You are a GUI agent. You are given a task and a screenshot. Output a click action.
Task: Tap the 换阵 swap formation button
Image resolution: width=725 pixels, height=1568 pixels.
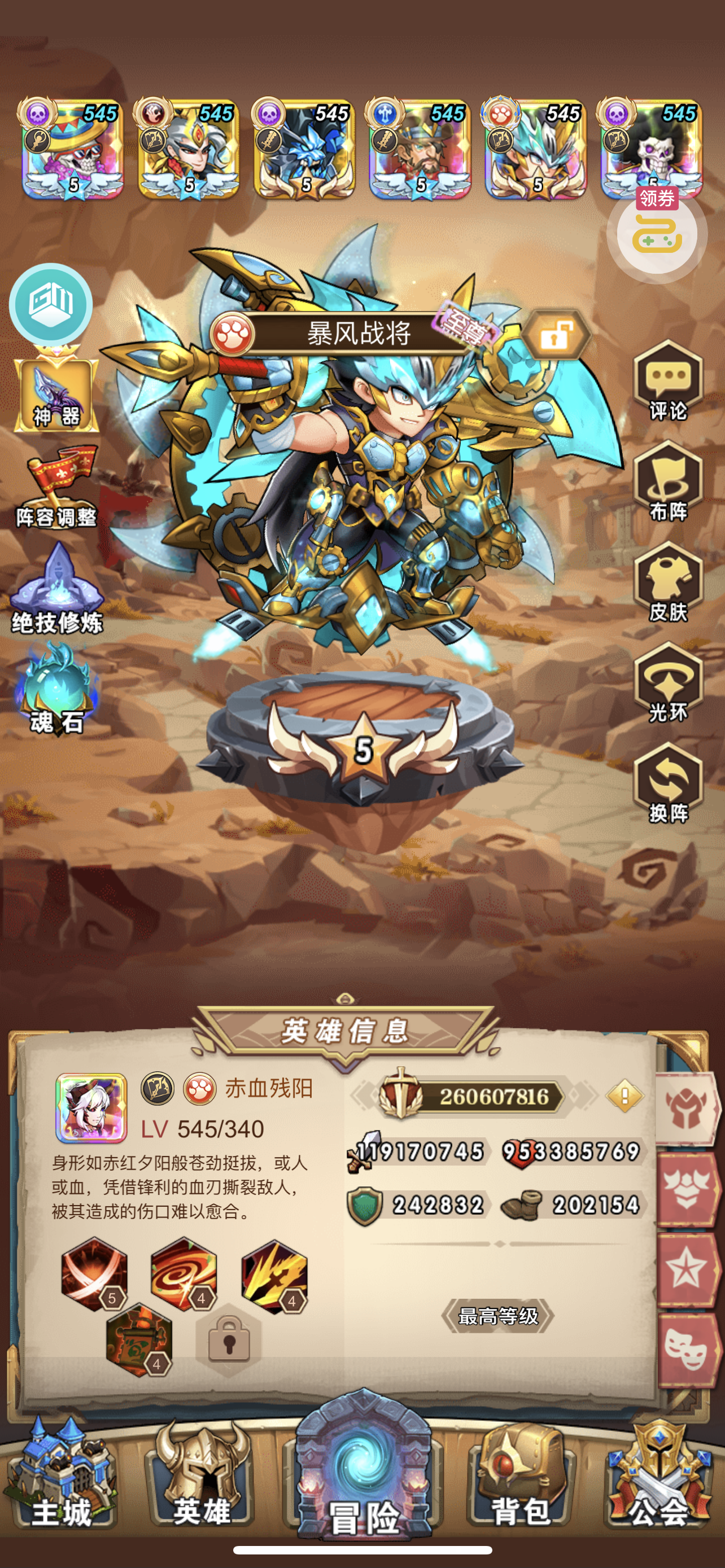tap(668, 783)
